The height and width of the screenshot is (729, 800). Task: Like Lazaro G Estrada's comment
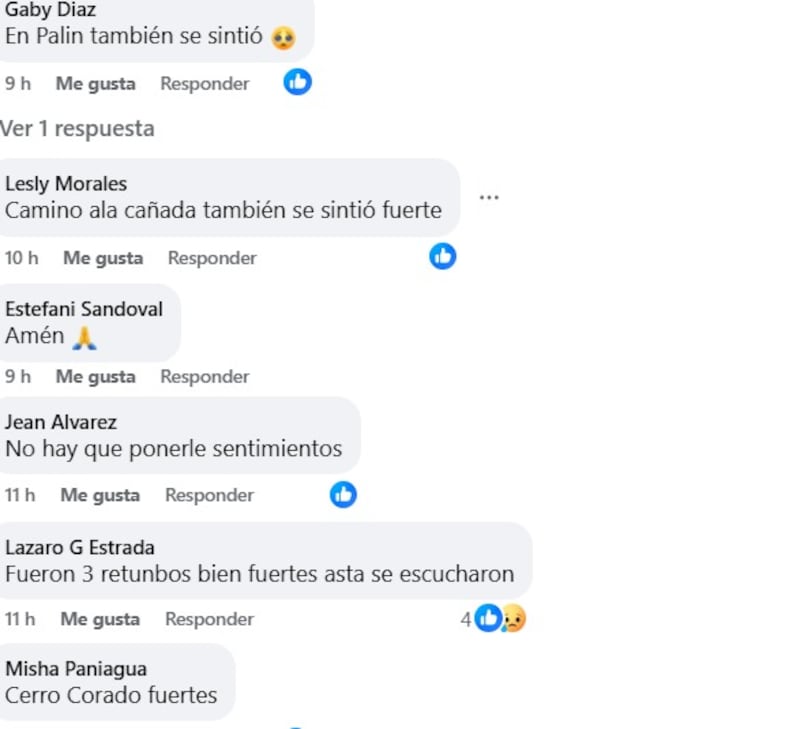100,619
